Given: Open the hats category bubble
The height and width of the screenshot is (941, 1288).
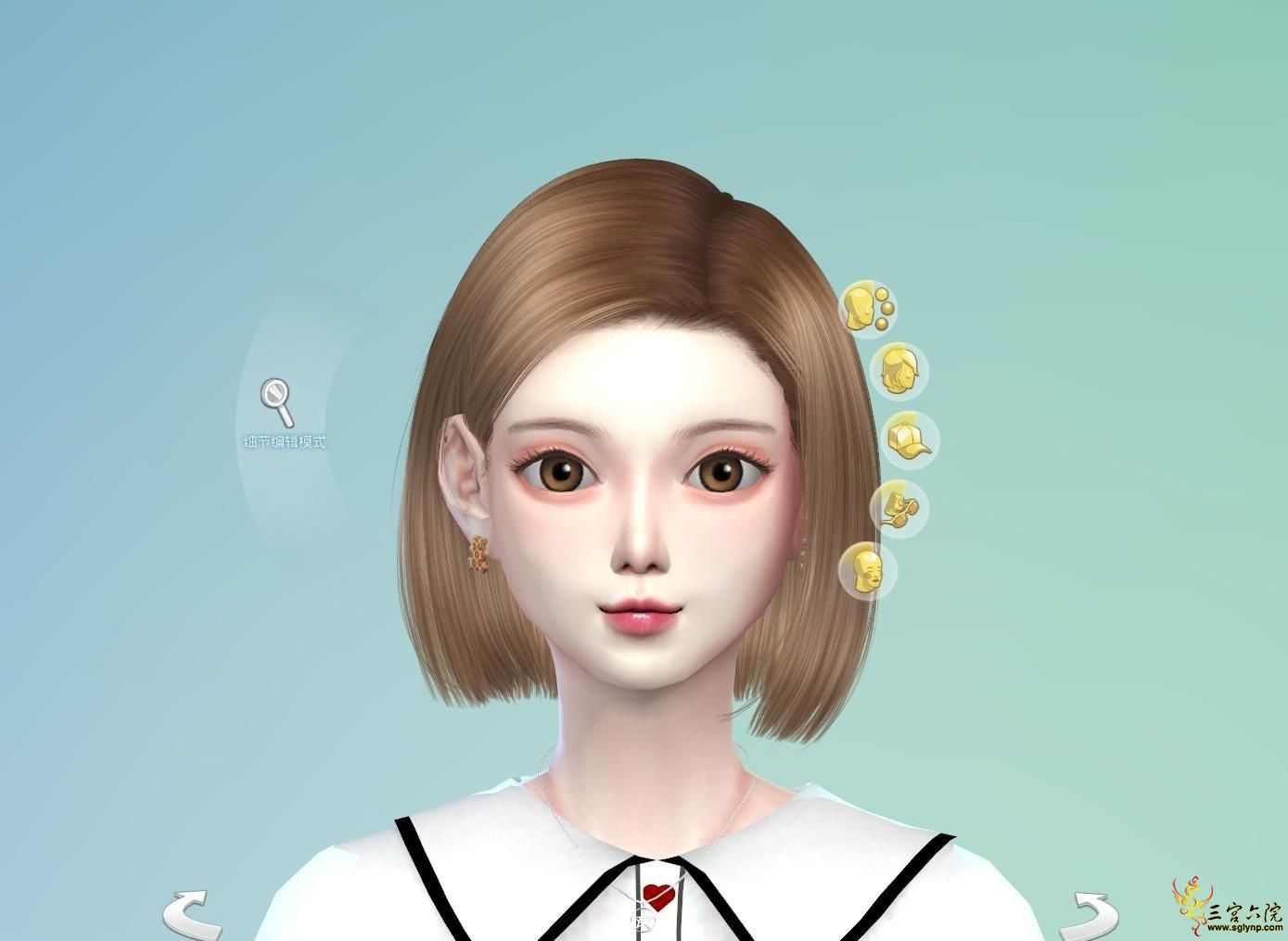Looking at the screenshot, I should [x=912, y=439].
